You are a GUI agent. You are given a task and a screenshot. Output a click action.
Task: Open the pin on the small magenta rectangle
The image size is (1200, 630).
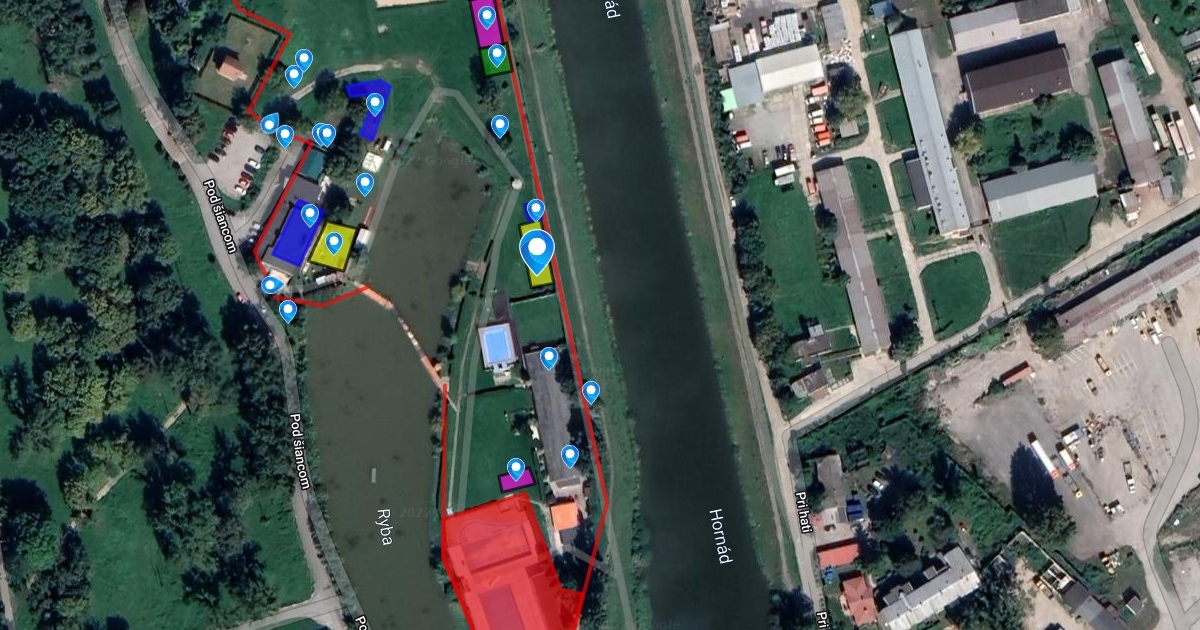coord(515,468)
